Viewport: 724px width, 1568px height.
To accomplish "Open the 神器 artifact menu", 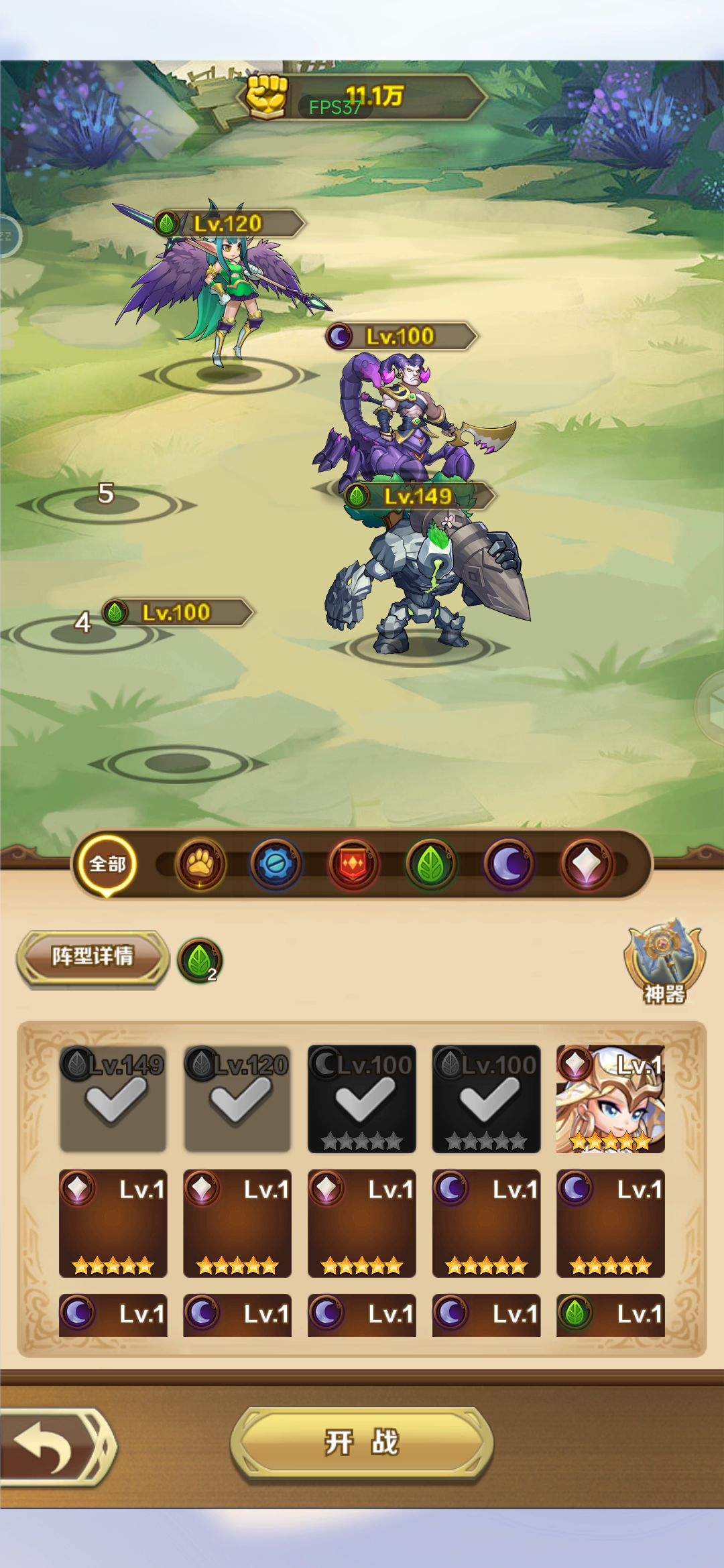I will pyautogui.click(x=664, y=961).
